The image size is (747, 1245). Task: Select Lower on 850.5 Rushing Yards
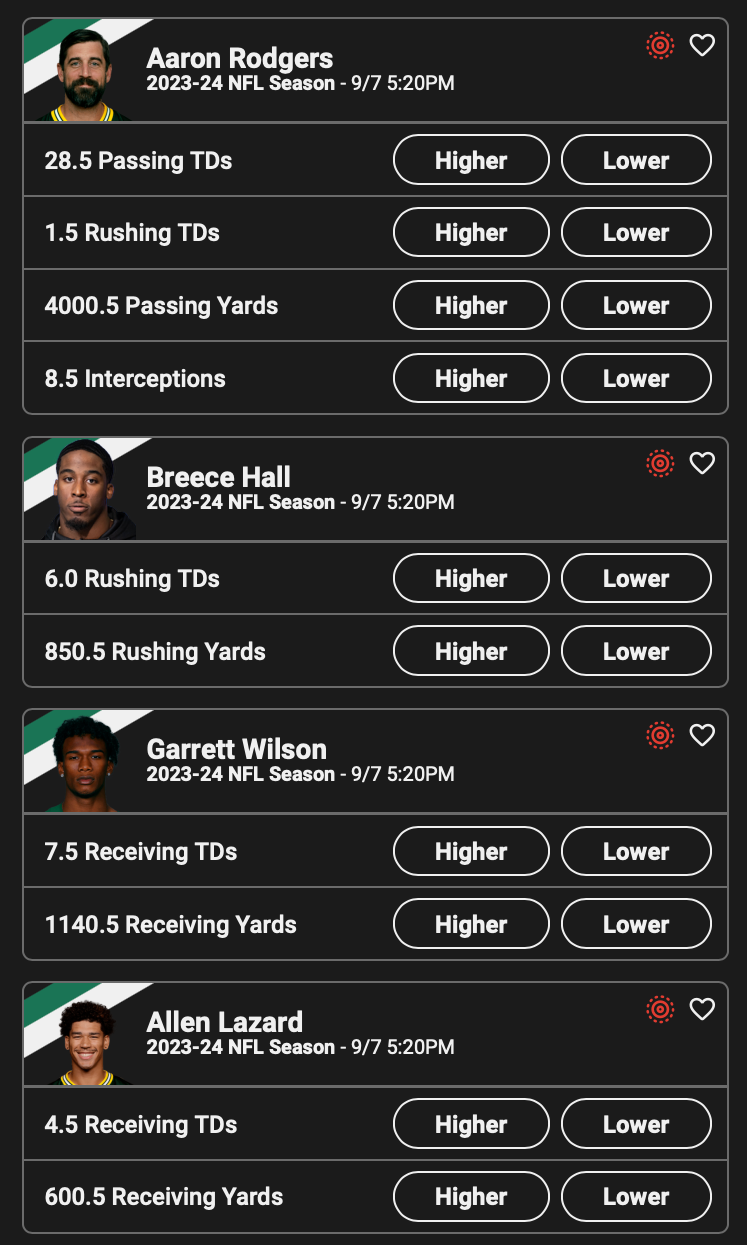coord(636,652)
